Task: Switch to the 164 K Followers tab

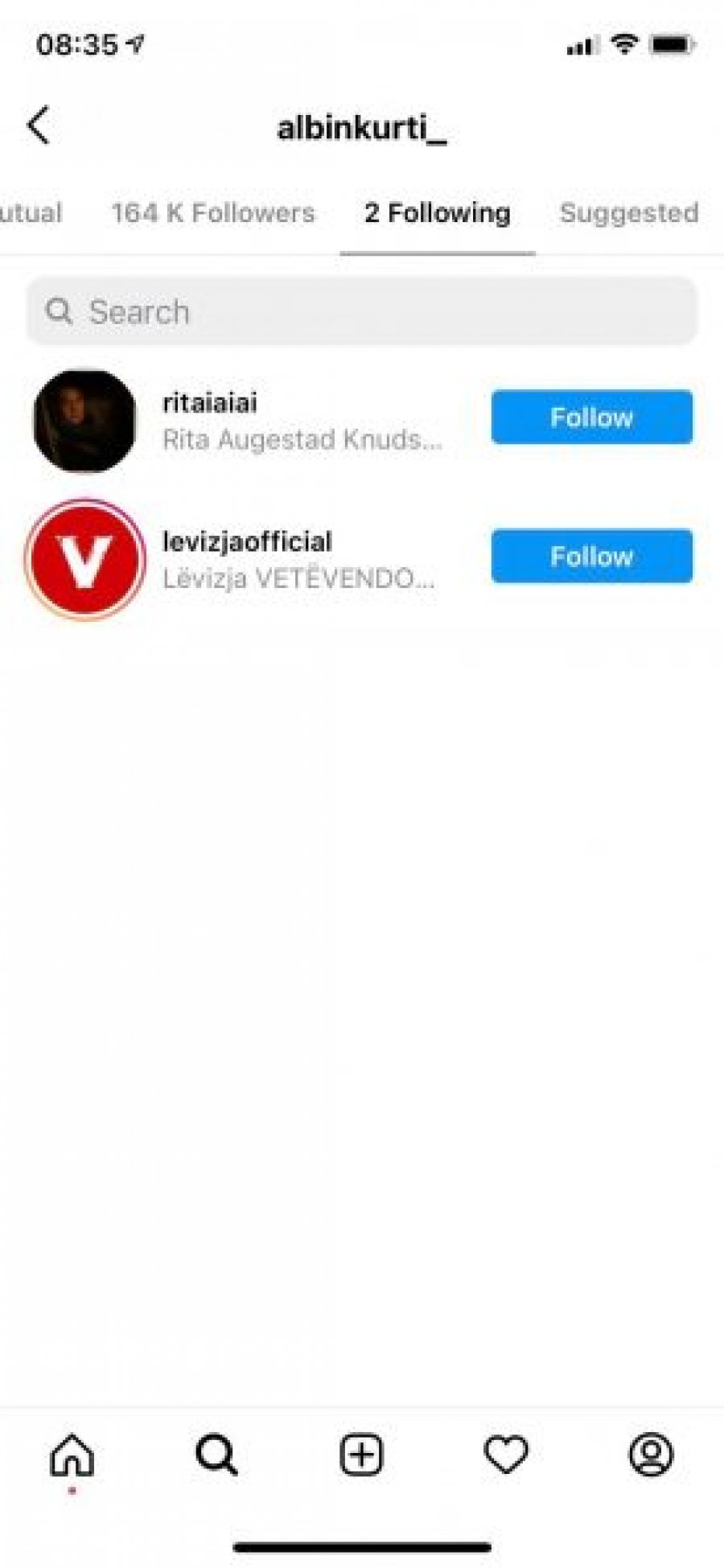Action: pyautogui.click(x=213, y=213)
